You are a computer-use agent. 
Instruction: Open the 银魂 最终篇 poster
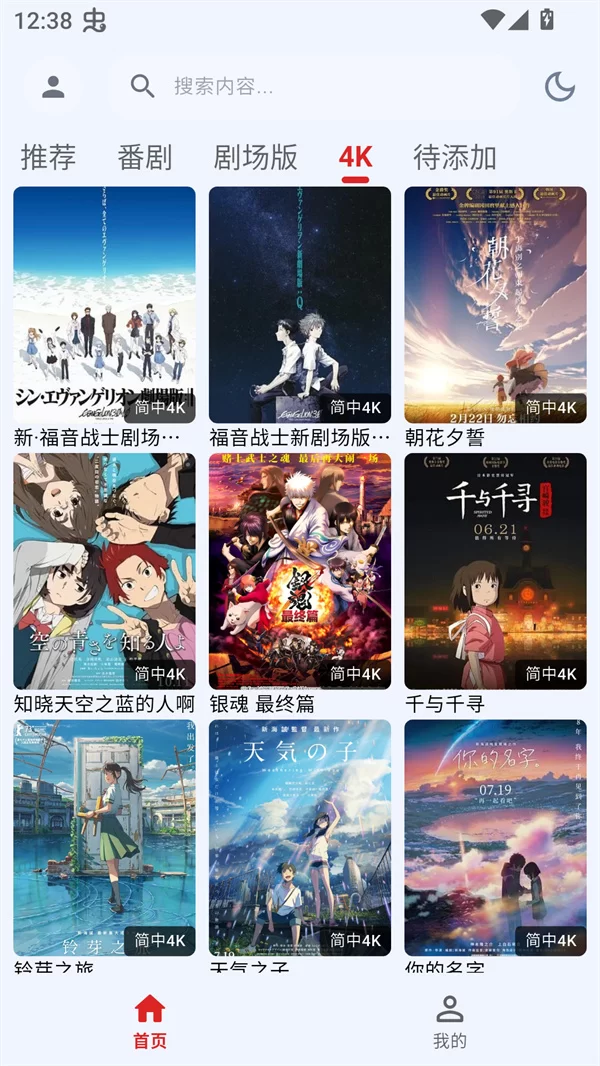click(x=300, y=571)
